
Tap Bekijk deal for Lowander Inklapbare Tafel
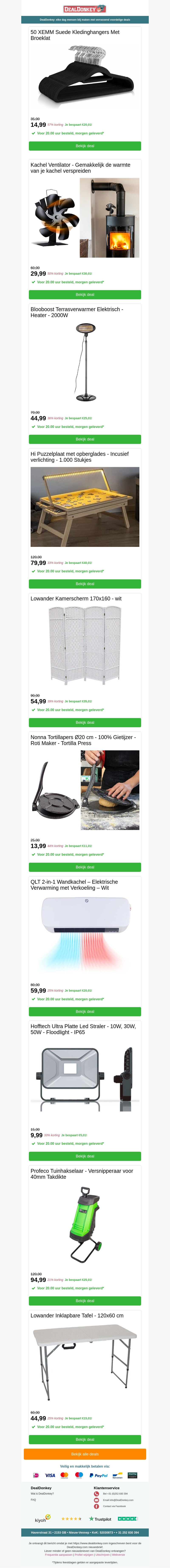(x=85, y=1440)
